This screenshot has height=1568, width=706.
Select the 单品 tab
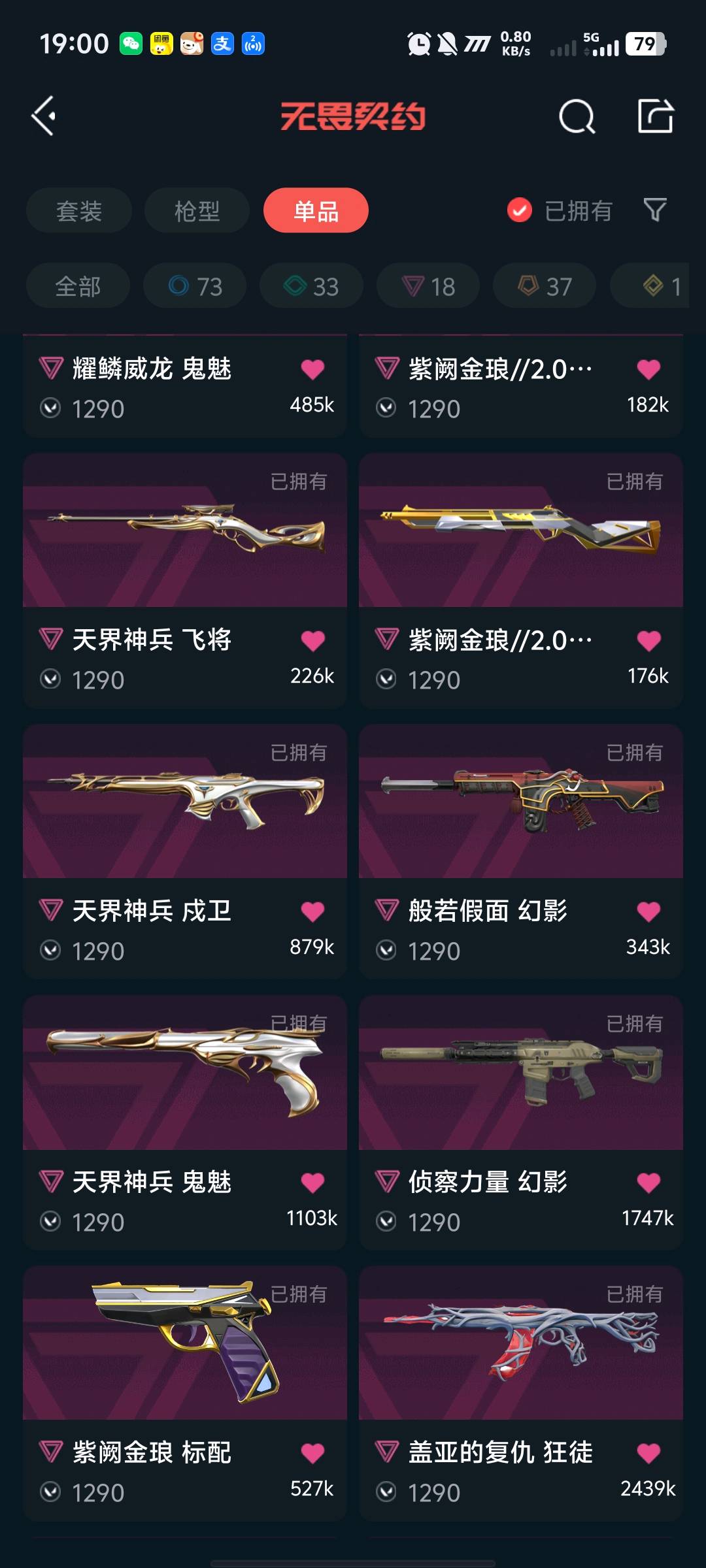tap(316, 210)
